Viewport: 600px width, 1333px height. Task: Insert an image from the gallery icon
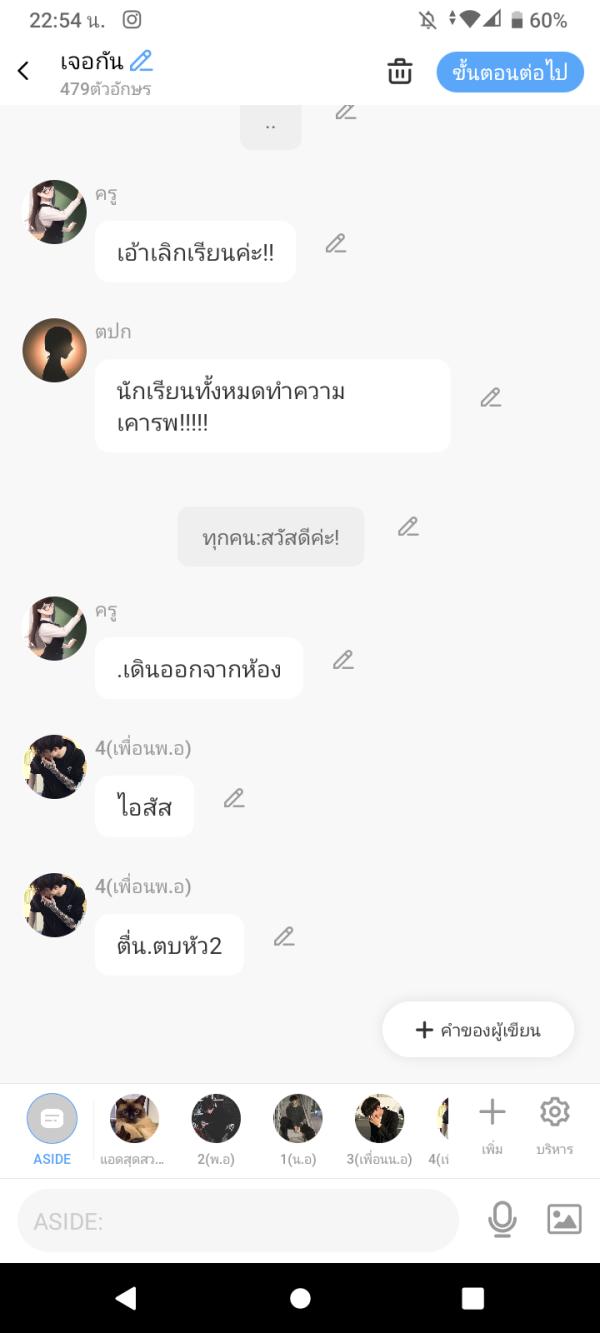click(x=564, y=1219)
